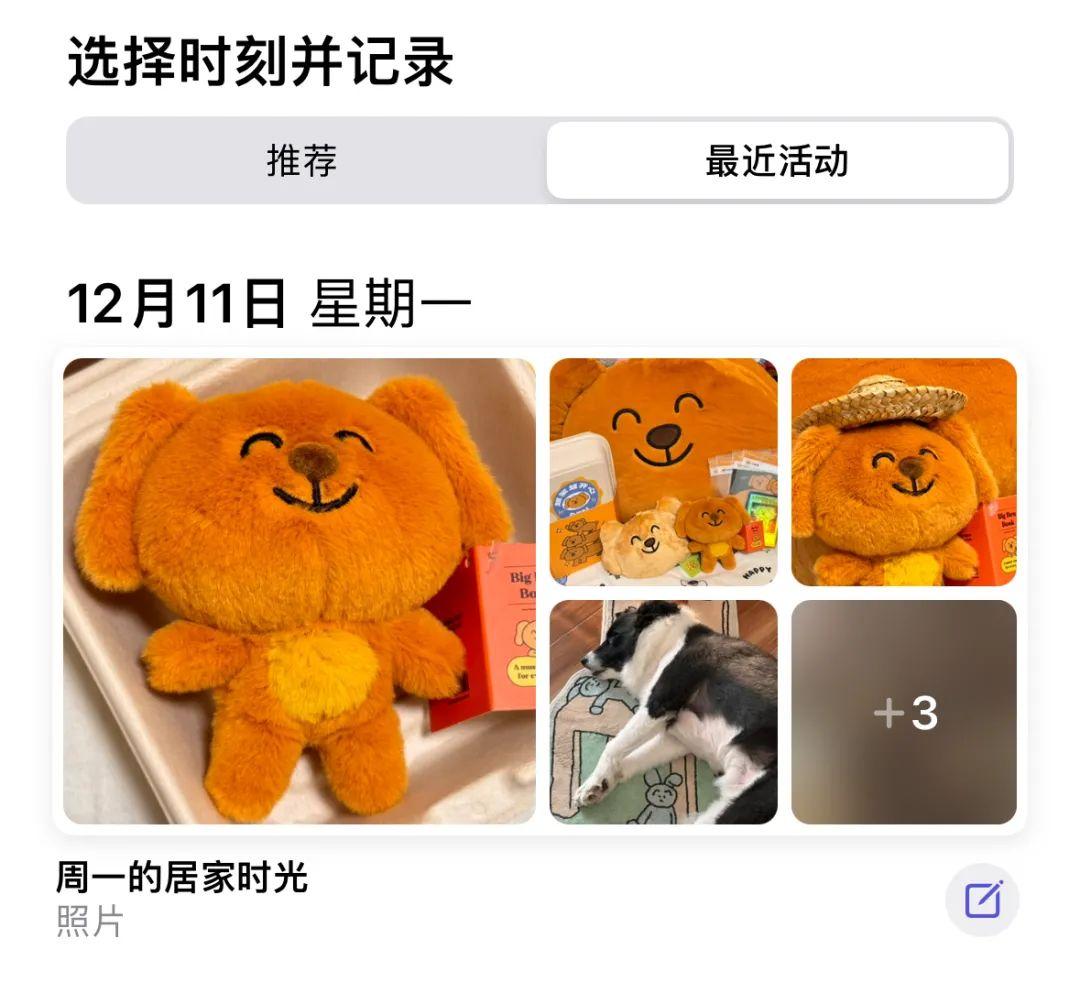This screenshot has width=1080, height=993.
Task: Show the +3 additional photos
Action: click(x=904, y=712)
